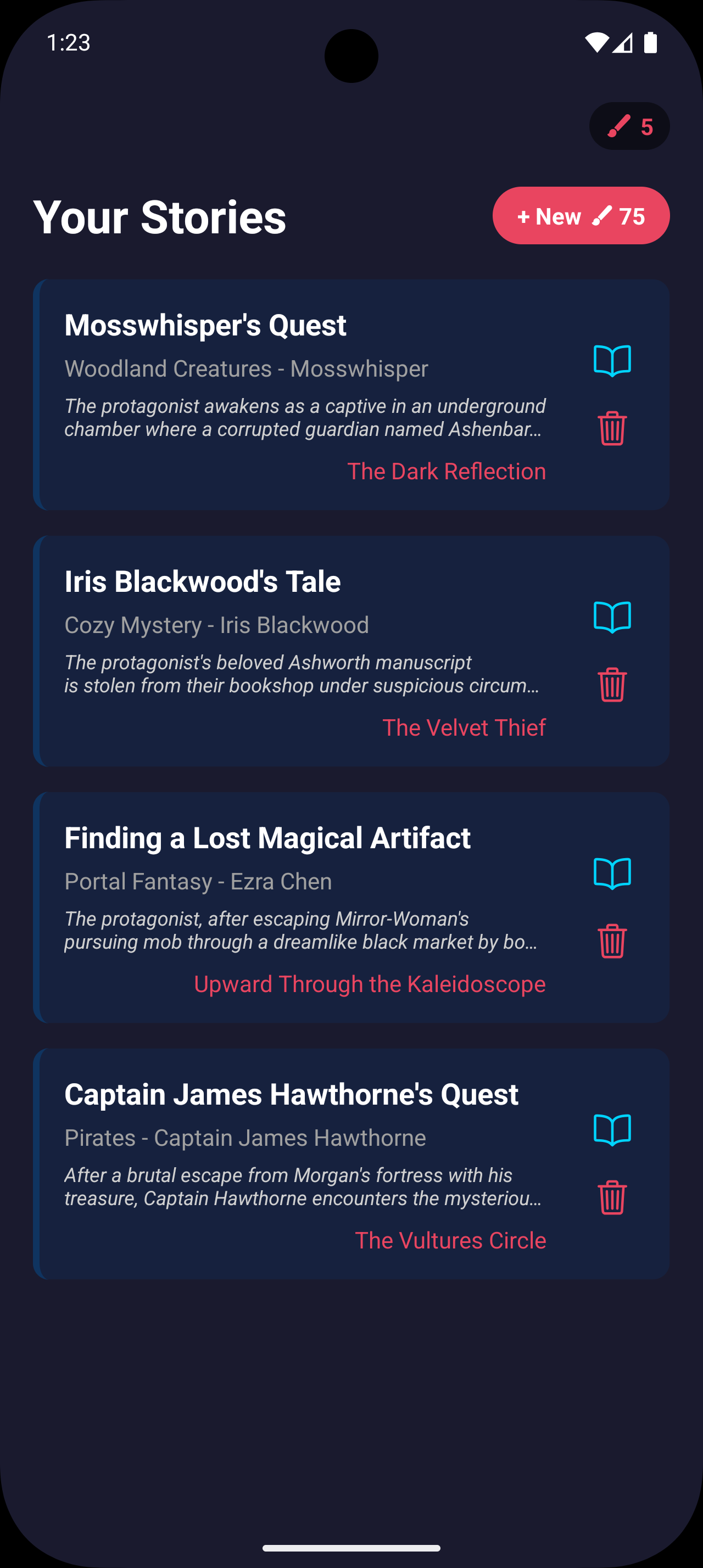Viewport: 703px width, 1568px height.
Task: Read Mosswhisper's Quest with book icon
Action: [612, 361]
